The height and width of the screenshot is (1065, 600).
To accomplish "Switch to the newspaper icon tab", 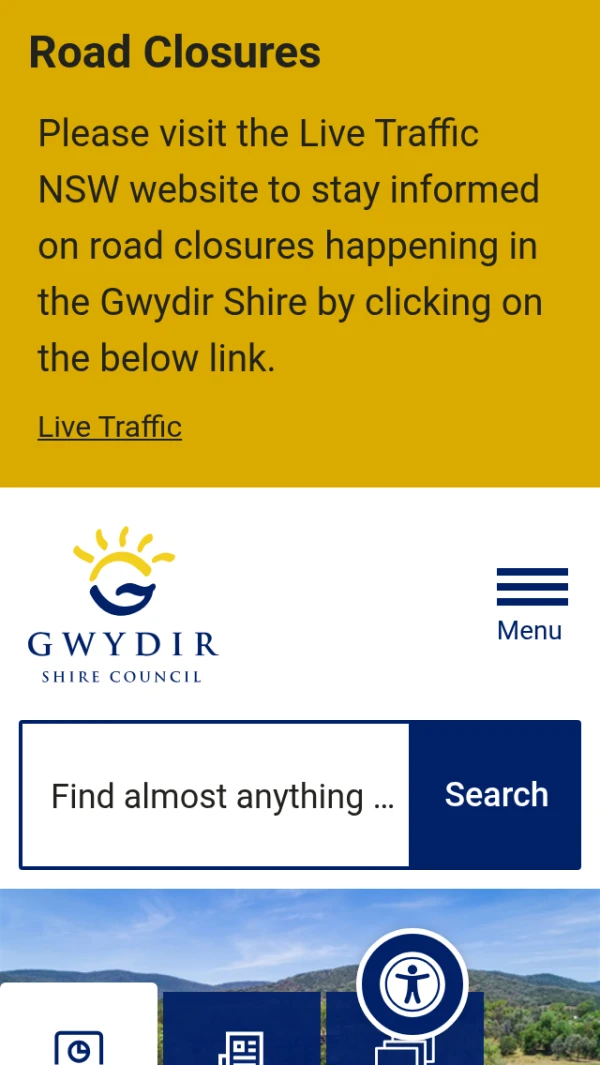I will (x=241, y=1040).
